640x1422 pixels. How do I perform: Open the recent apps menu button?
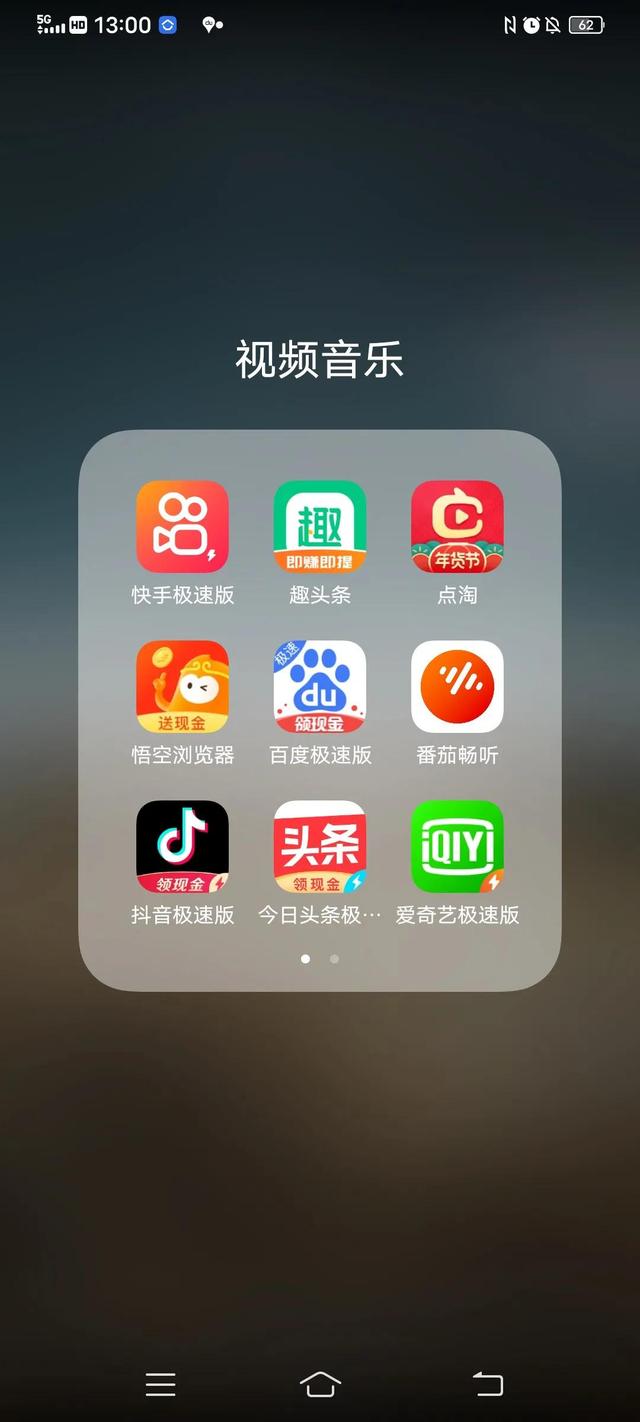pos(160,1384)
